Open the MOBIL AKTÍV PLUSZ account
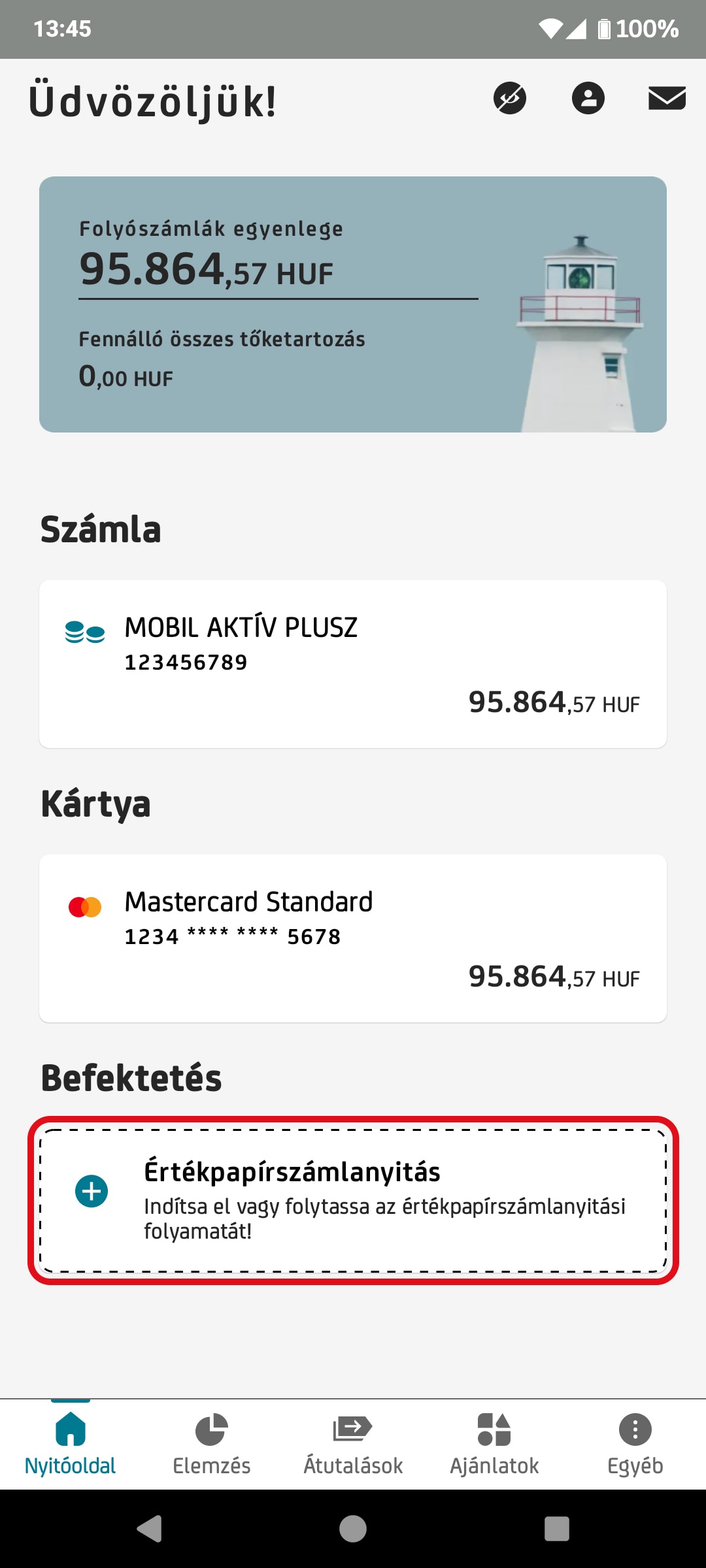706x1568 pixels. (353, 664)
